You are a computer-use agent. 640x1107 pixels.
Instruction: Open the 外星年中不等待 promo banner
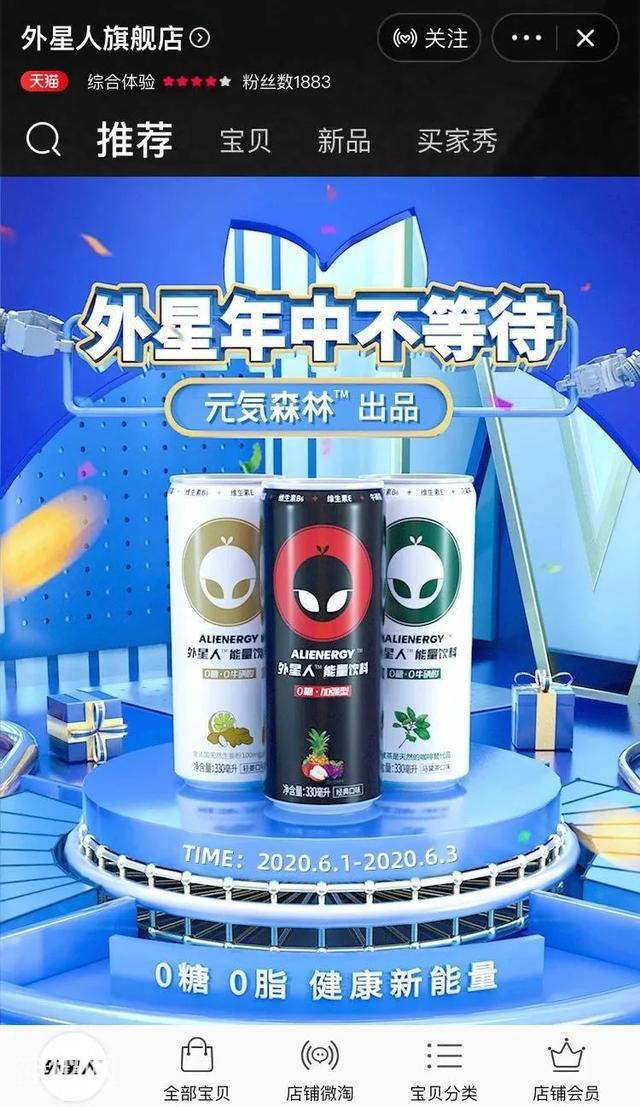(x=320, y=600)
